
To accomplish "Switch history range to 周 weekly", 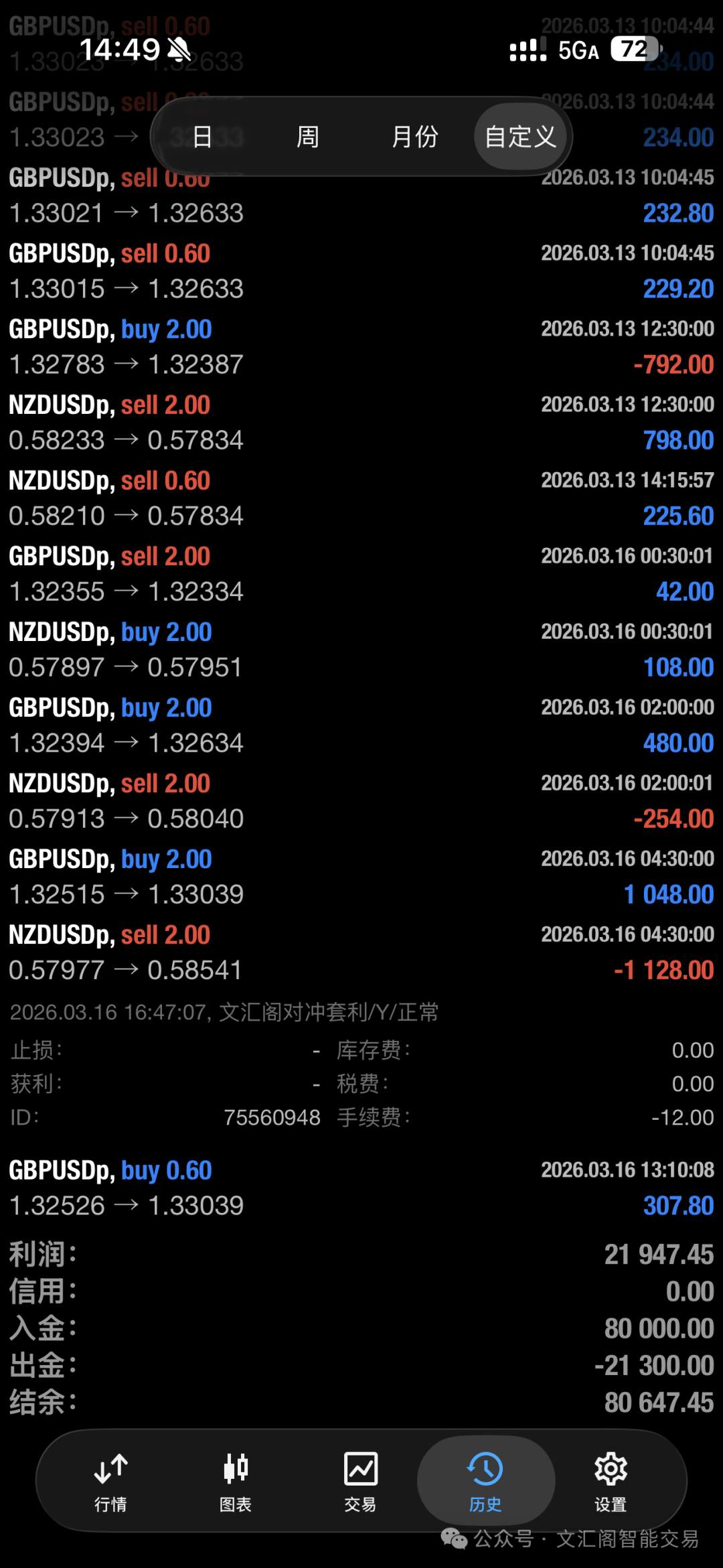I will pyautogui.click(x=307, y=137).
